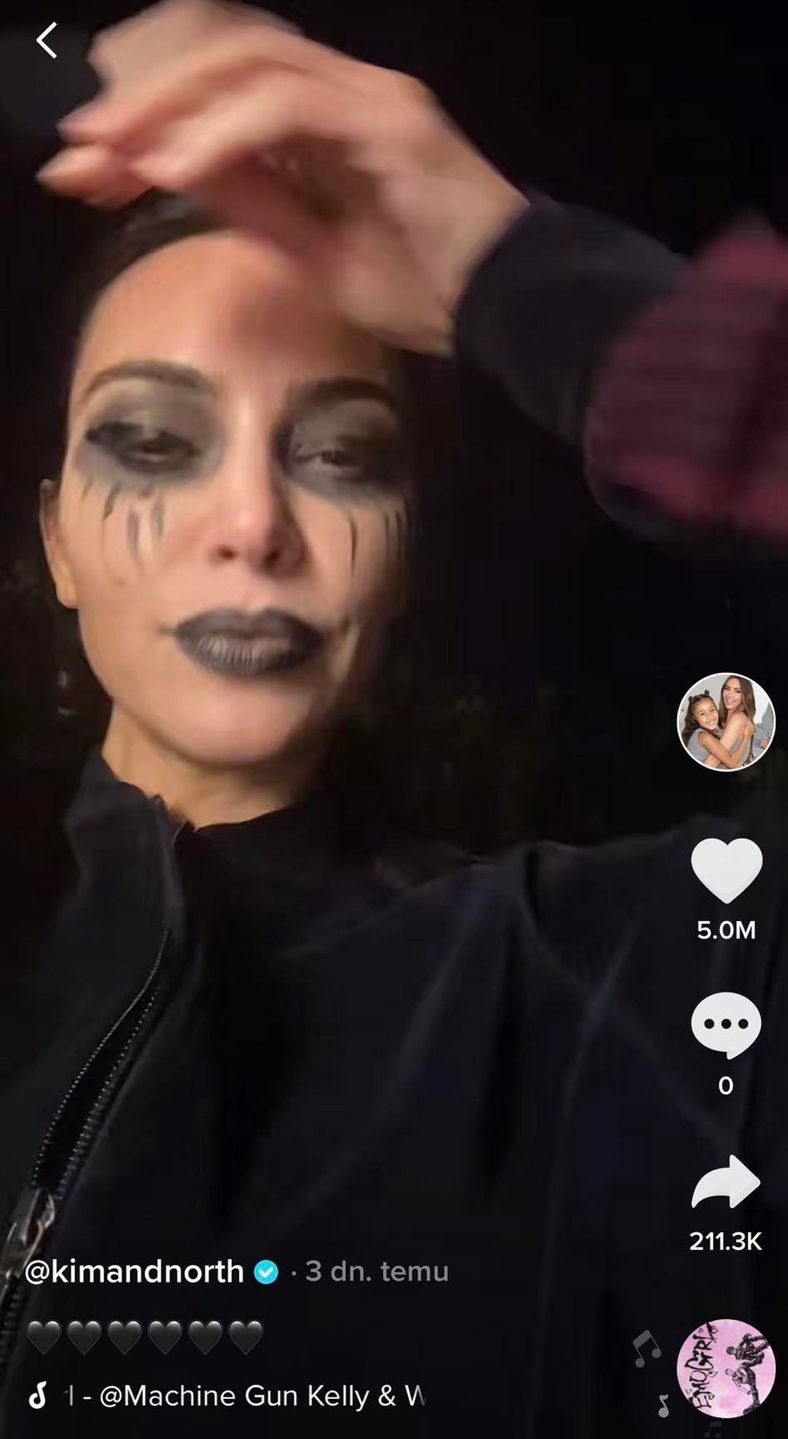Go back using the top arrow
This screenshot has width=788, height=1439.
[46, 40]
